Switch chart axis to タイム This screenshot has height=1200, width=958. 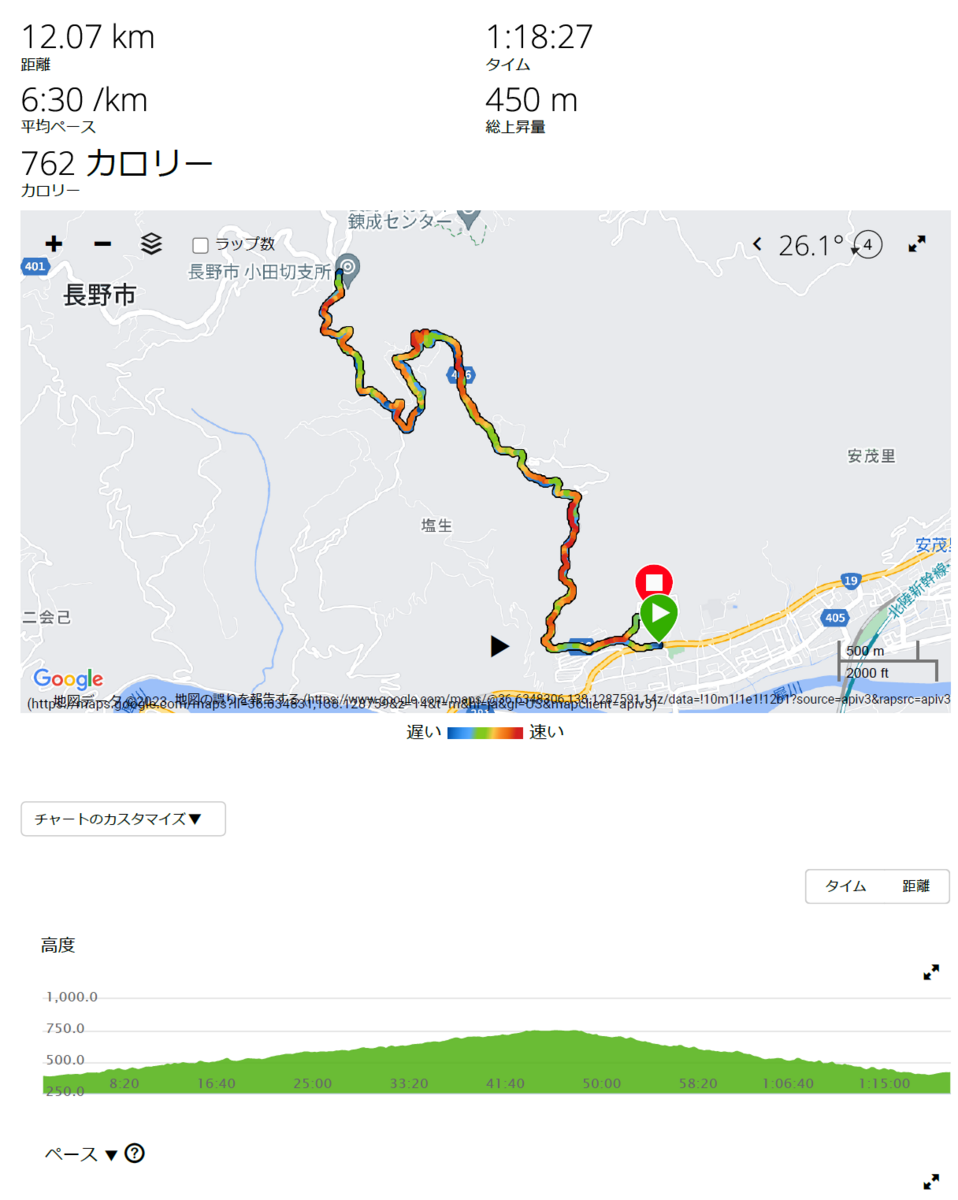coord(845,886)
